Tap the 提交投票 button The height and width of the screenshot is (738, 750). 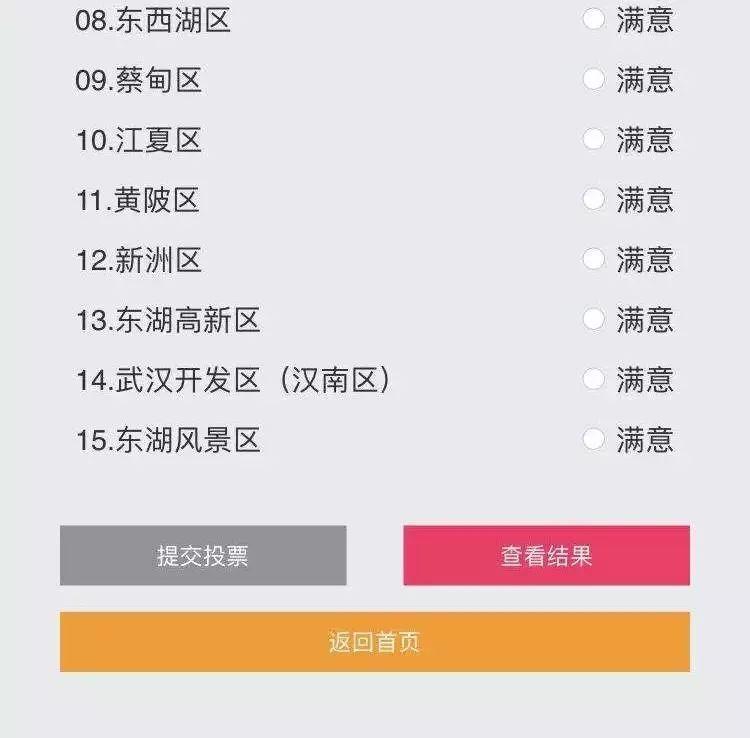pyautogui.click(x=203, y=556)
